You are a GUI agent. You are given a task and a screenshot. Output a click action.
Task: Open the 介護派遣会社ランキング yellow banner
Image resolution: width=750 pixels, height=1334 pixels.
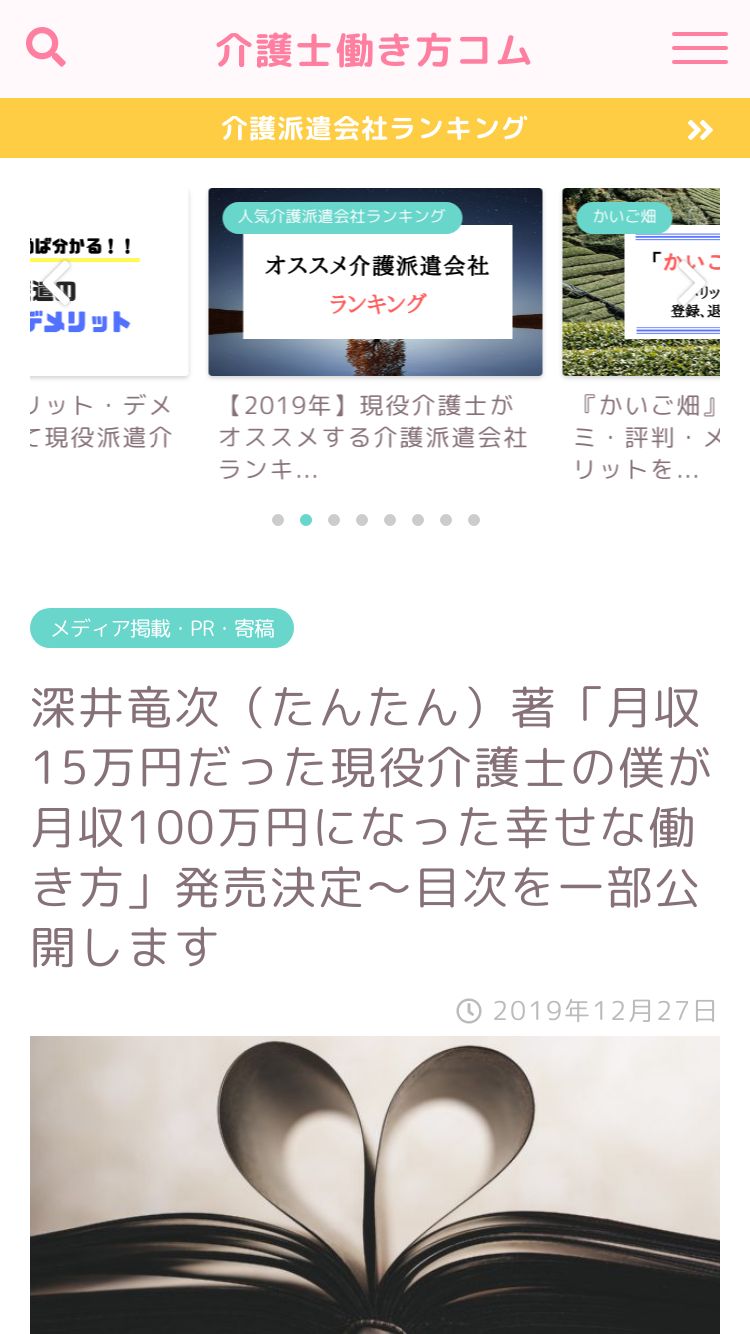375,128
